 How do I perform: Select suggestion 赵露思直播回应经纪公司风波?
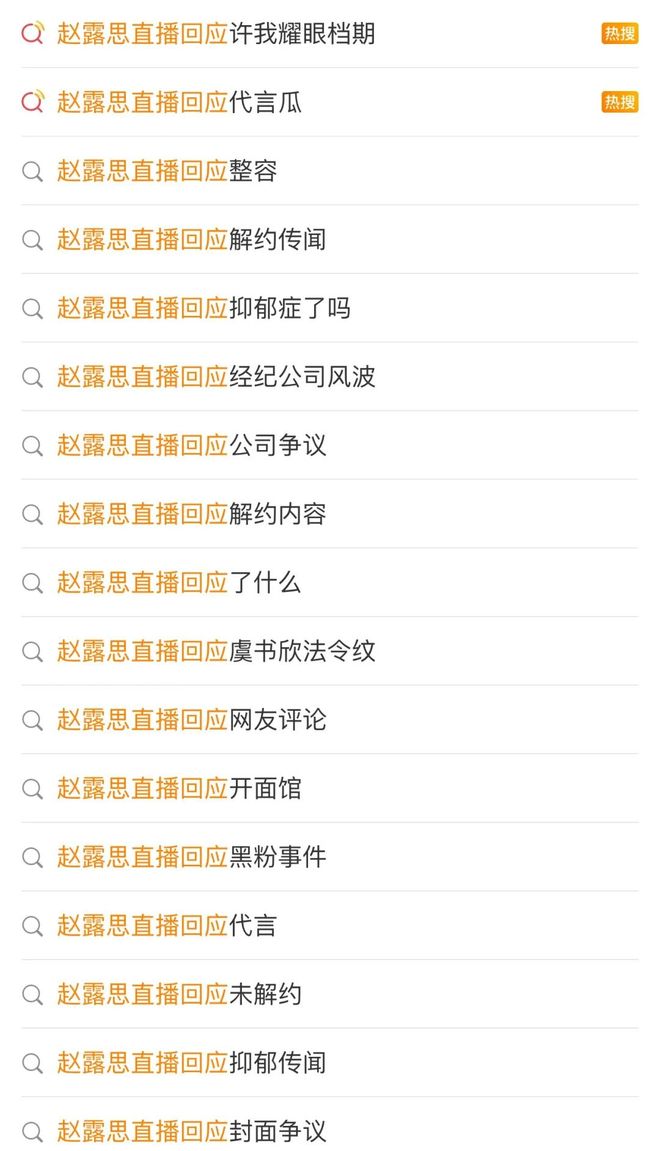pyautogui.click(x=330, y=377)
